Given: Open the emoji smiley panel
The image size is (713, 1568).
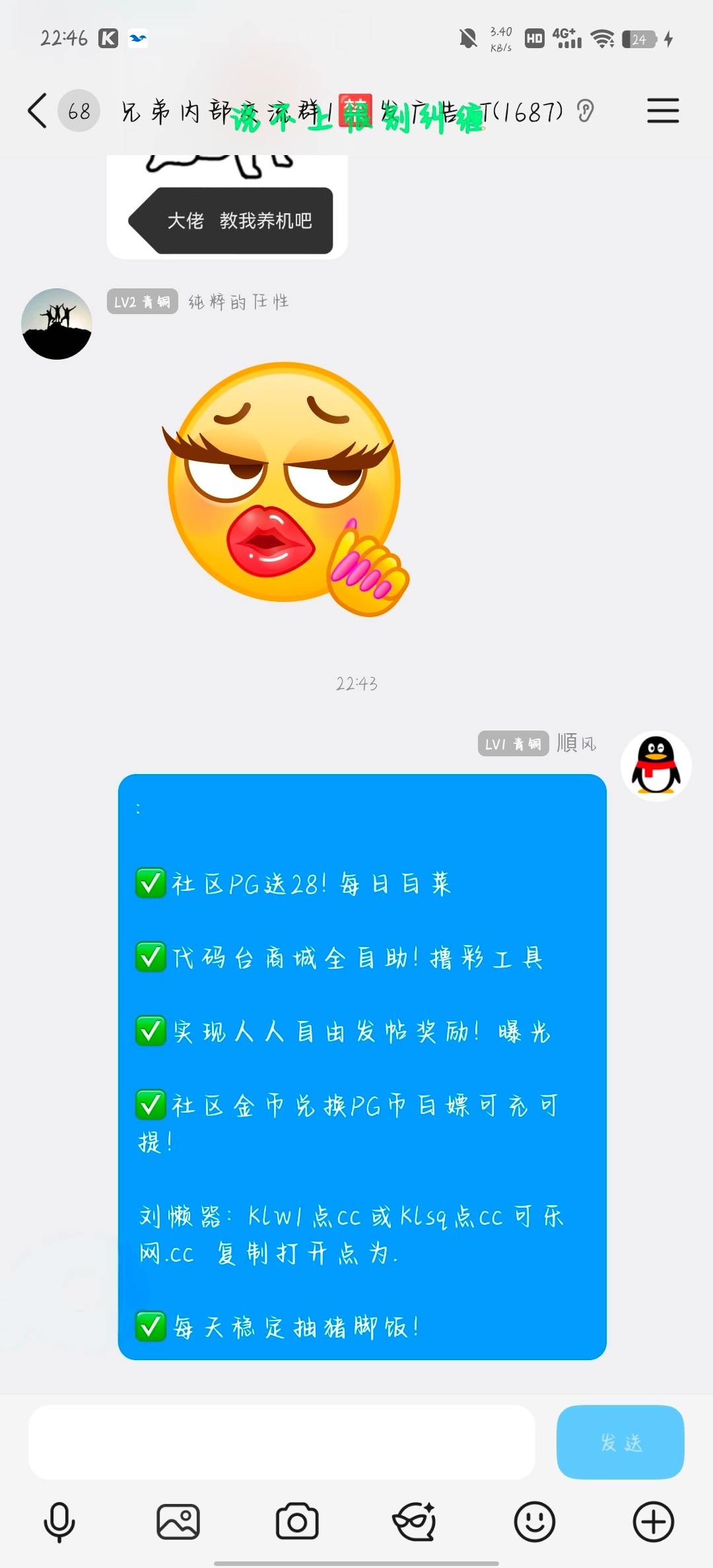Looking at the screenshot, I should point(534,1522).
